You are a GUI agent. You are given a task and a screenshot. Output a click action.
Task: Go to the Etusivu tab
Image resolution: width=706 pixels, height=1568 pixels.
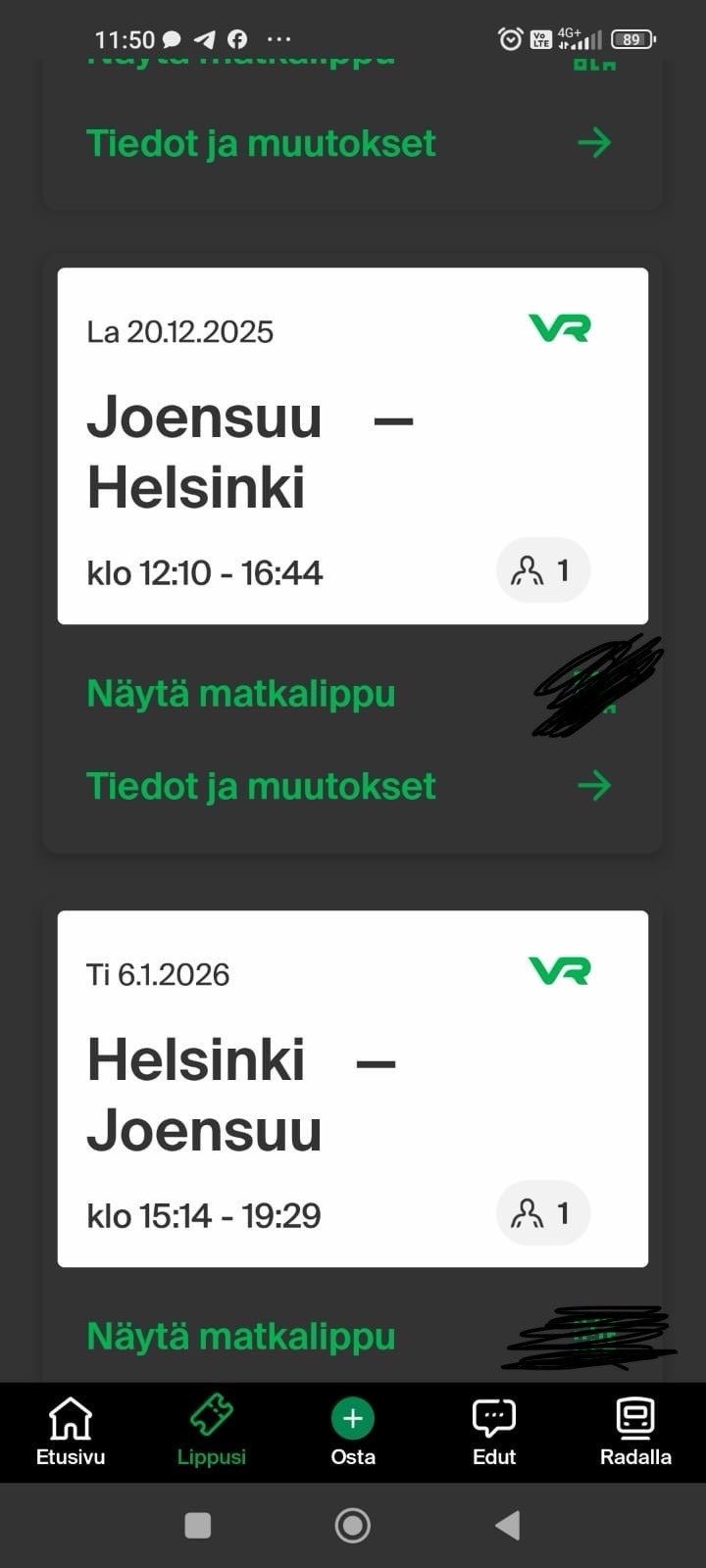pos(71,1432)
